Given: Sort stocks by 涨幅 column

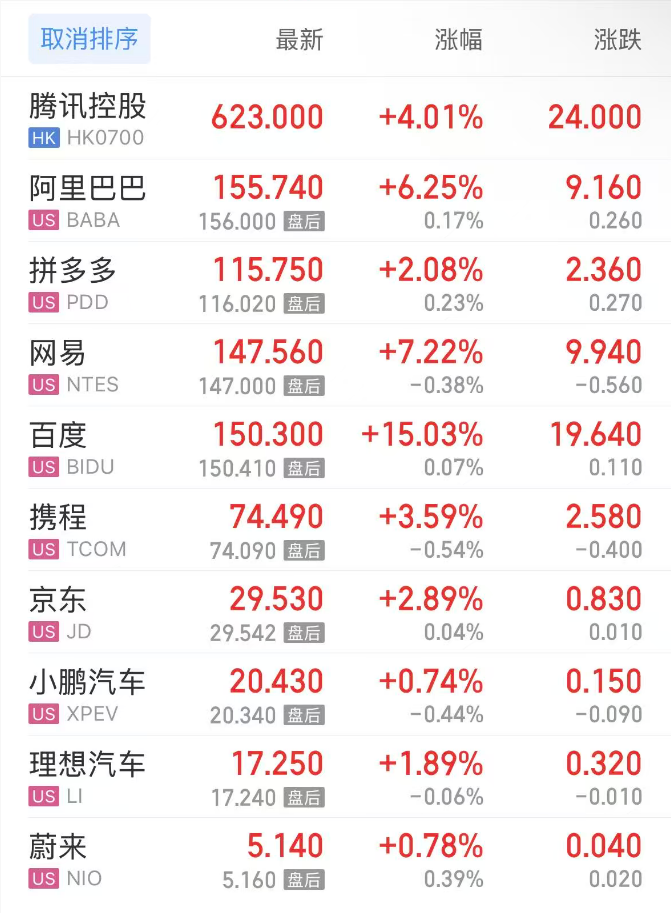Looking at the screenshot, I should [x=458, y=40].
